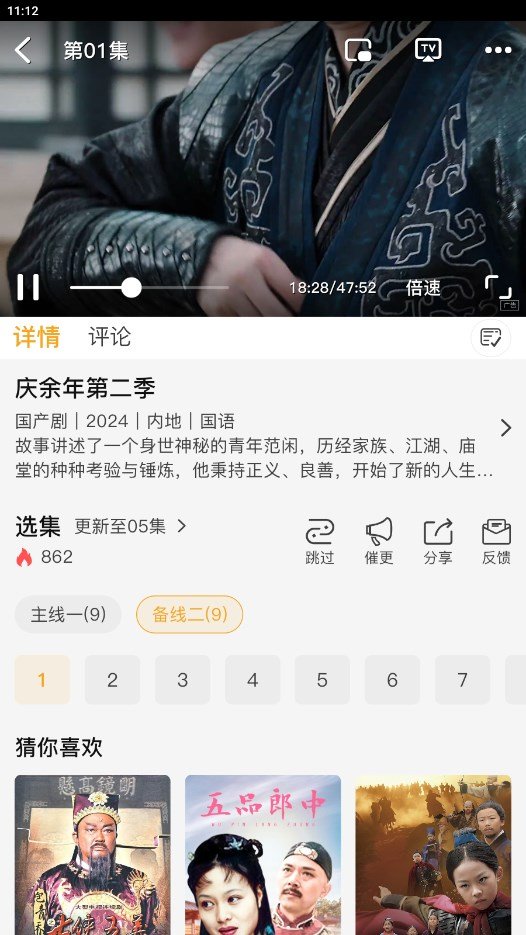The height and width of the screenshot is (935, 526).
Task: Go back from the video player
Action: click(x=23, y=51)
